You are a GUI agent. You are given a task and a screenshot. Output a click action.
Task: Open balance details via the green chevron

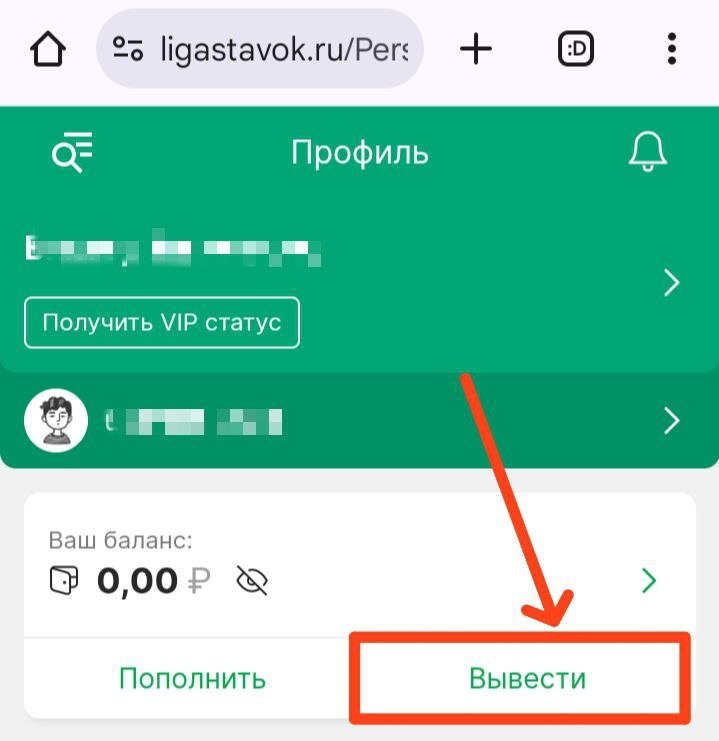(x=649, y=580)
